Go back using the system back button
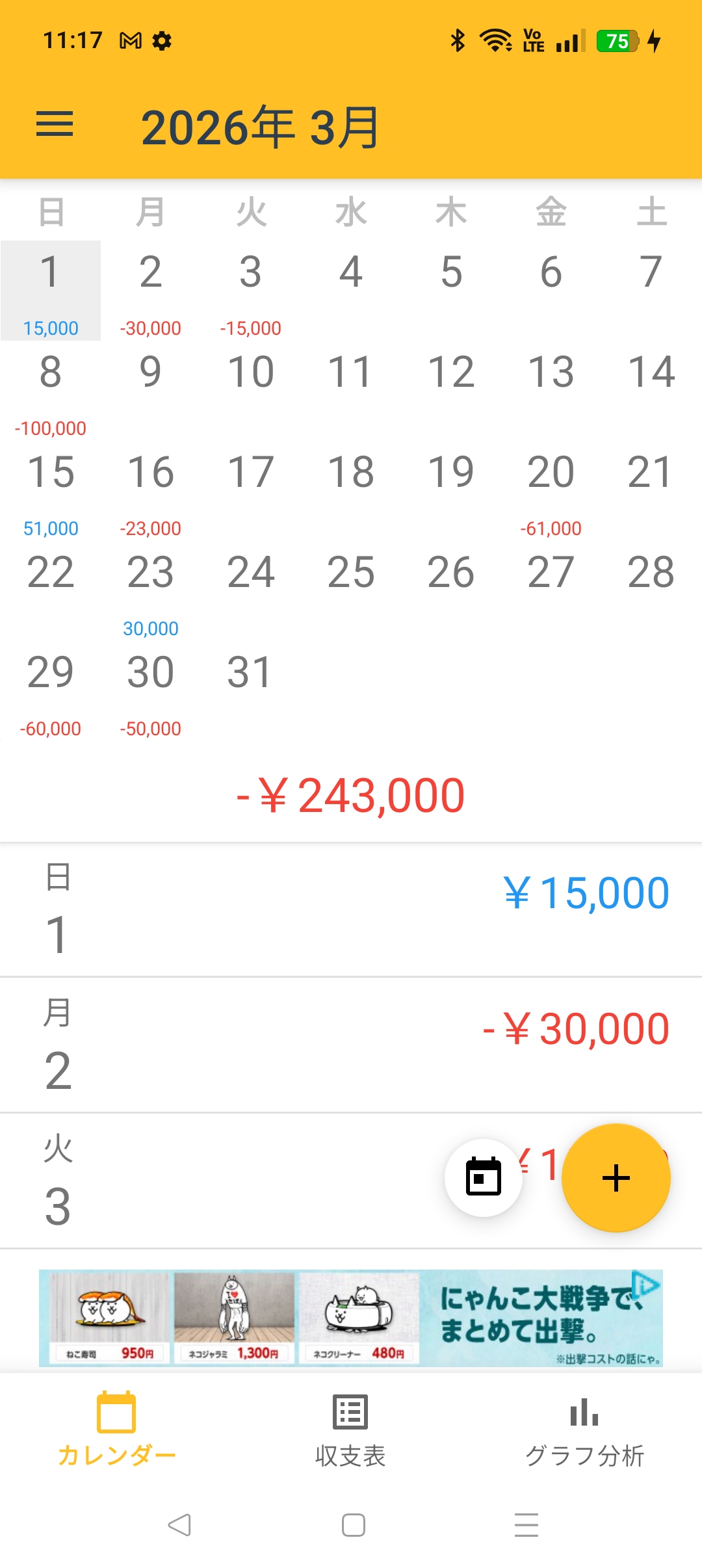Viewport: 702px width, 1568px height. tap(179, 1524)
